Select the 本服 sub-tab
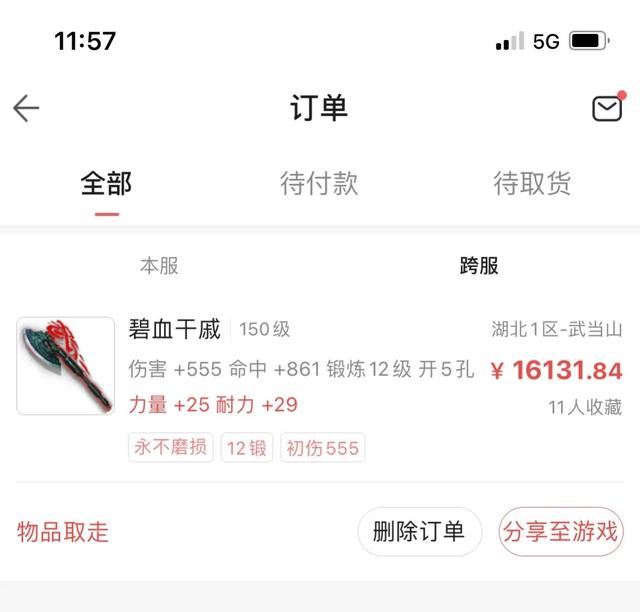 159,266
